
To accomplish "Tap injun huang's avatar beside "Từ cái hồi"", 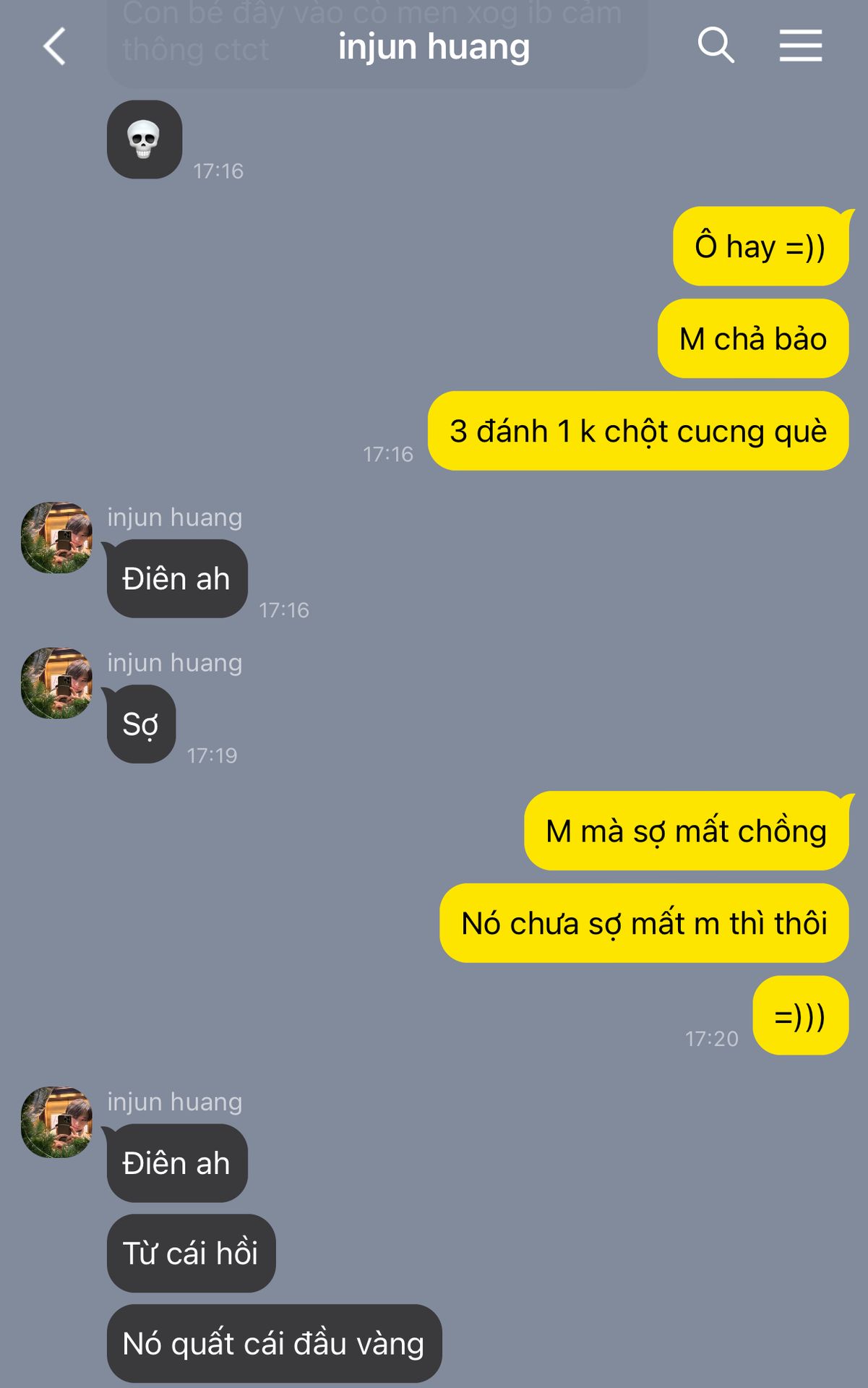I will click(57, 1122).
